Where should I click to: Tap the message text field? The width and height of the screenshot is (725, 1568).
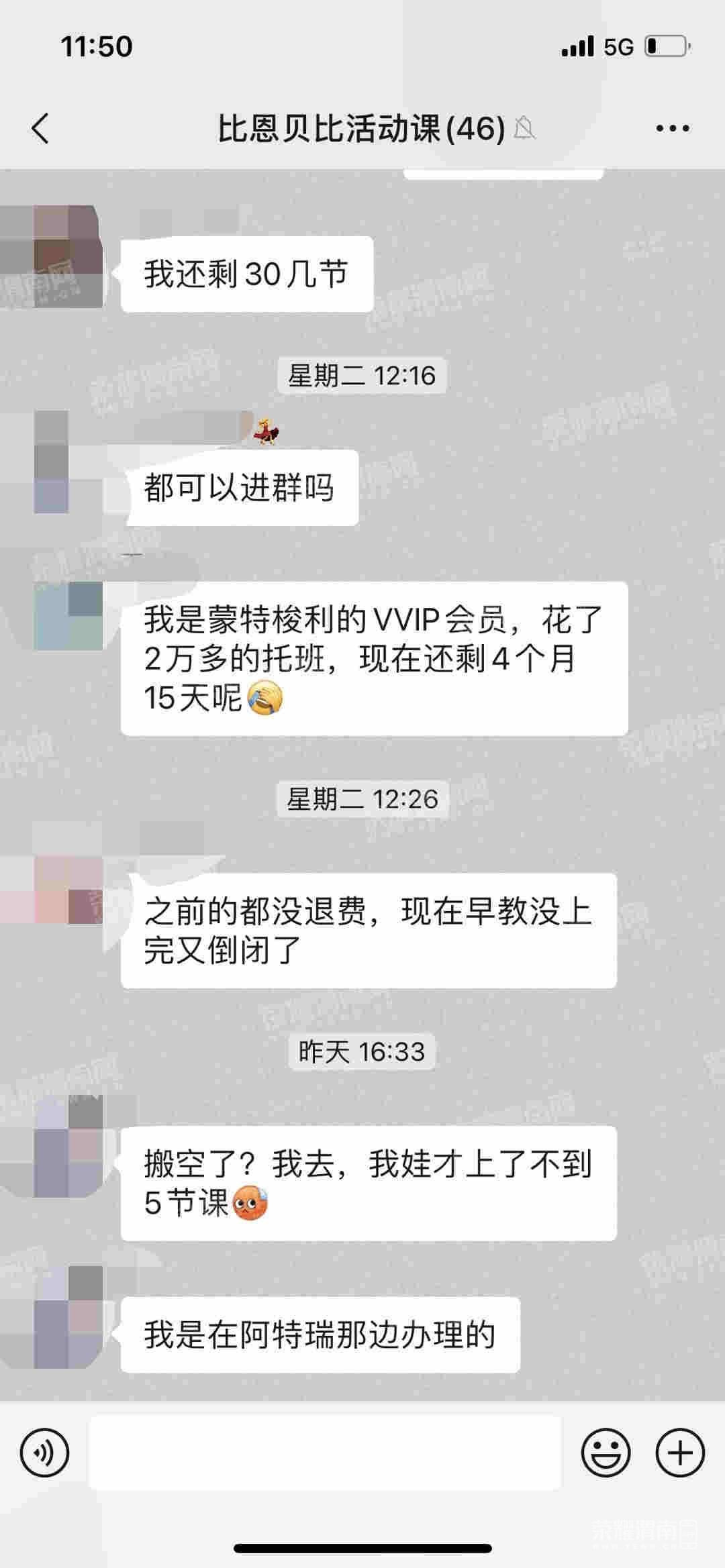tap(325, 1453)
